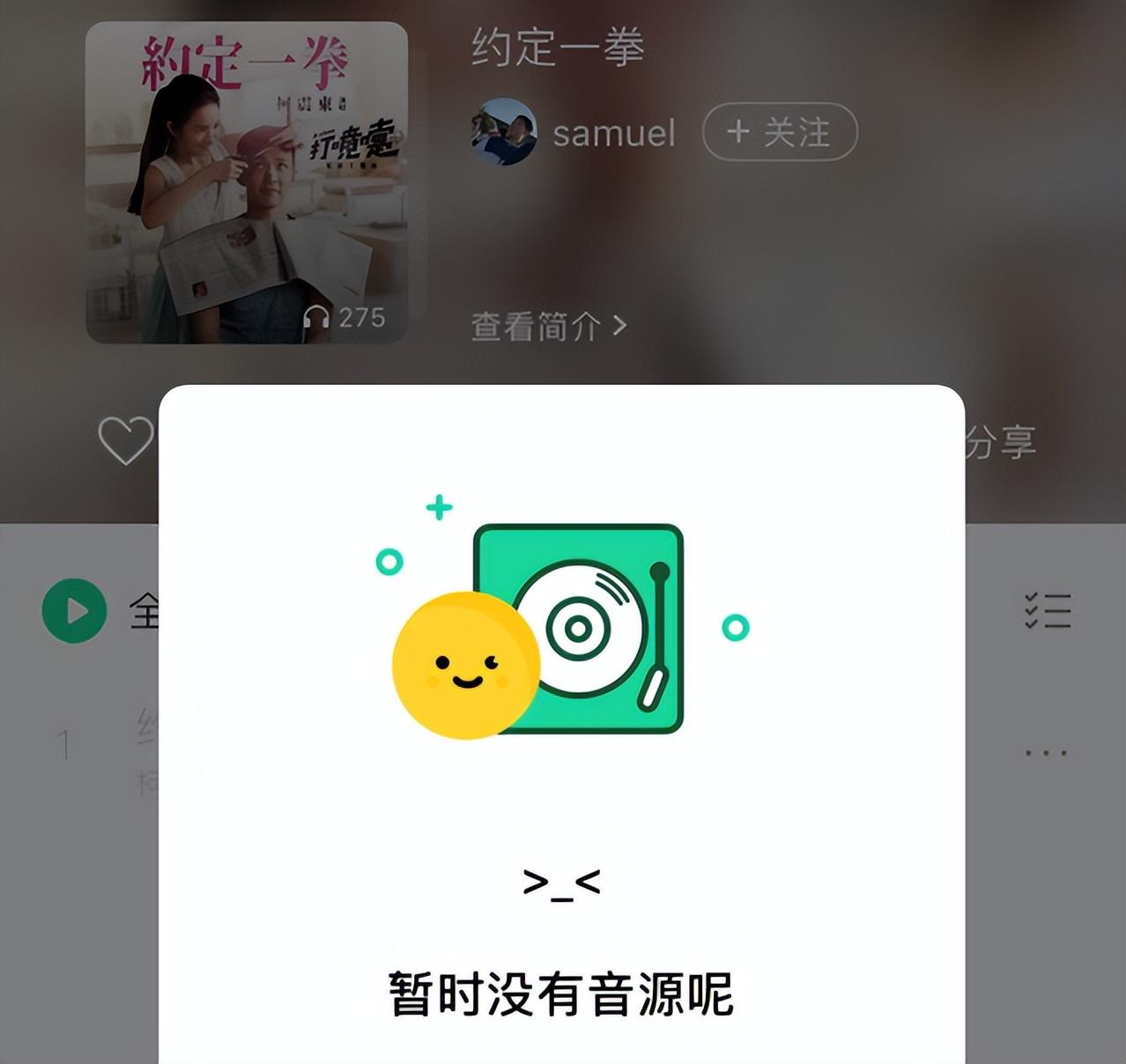The width and height of the screenshot is (1126, 1064).
Task: Play all songs with the green play button
Action: click(75, 610)
